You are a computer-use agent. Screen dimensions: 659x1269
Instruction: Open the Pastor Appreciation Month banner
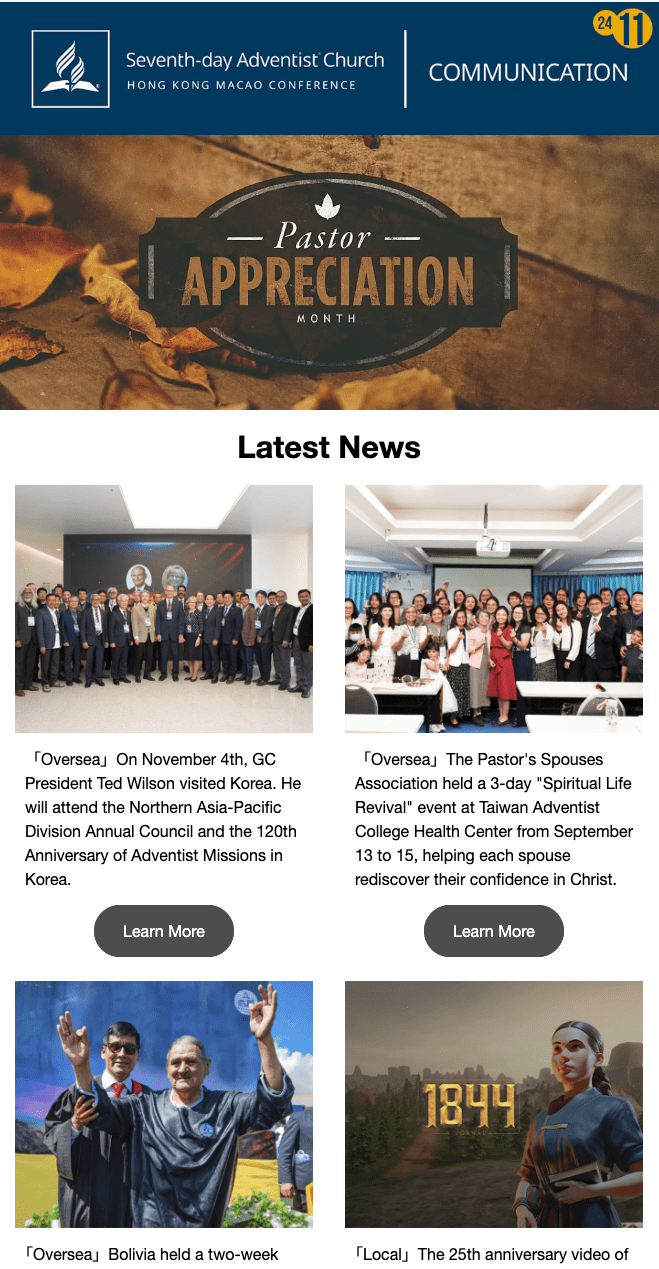tap(329, 272)
